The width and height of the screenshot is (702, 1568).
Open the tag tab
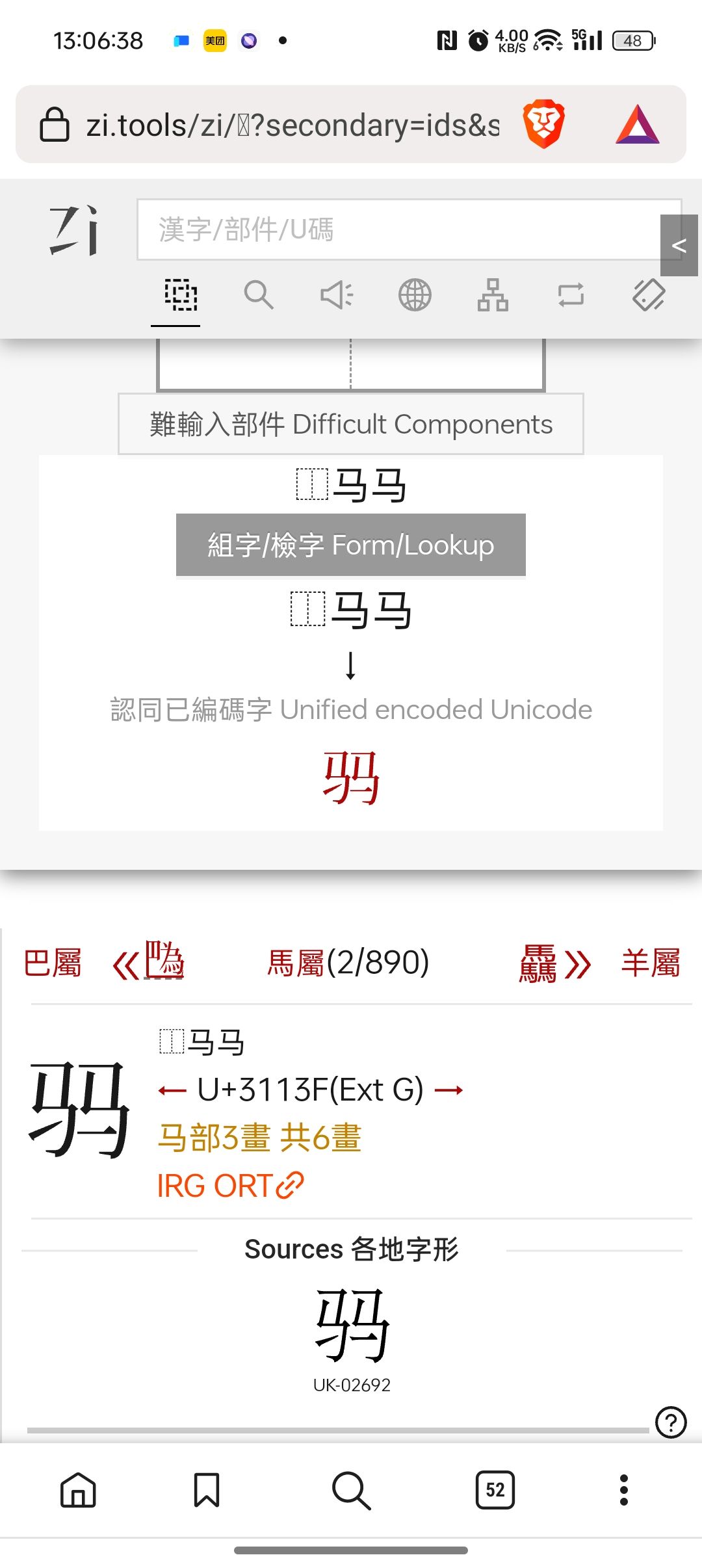pos(649,296)
